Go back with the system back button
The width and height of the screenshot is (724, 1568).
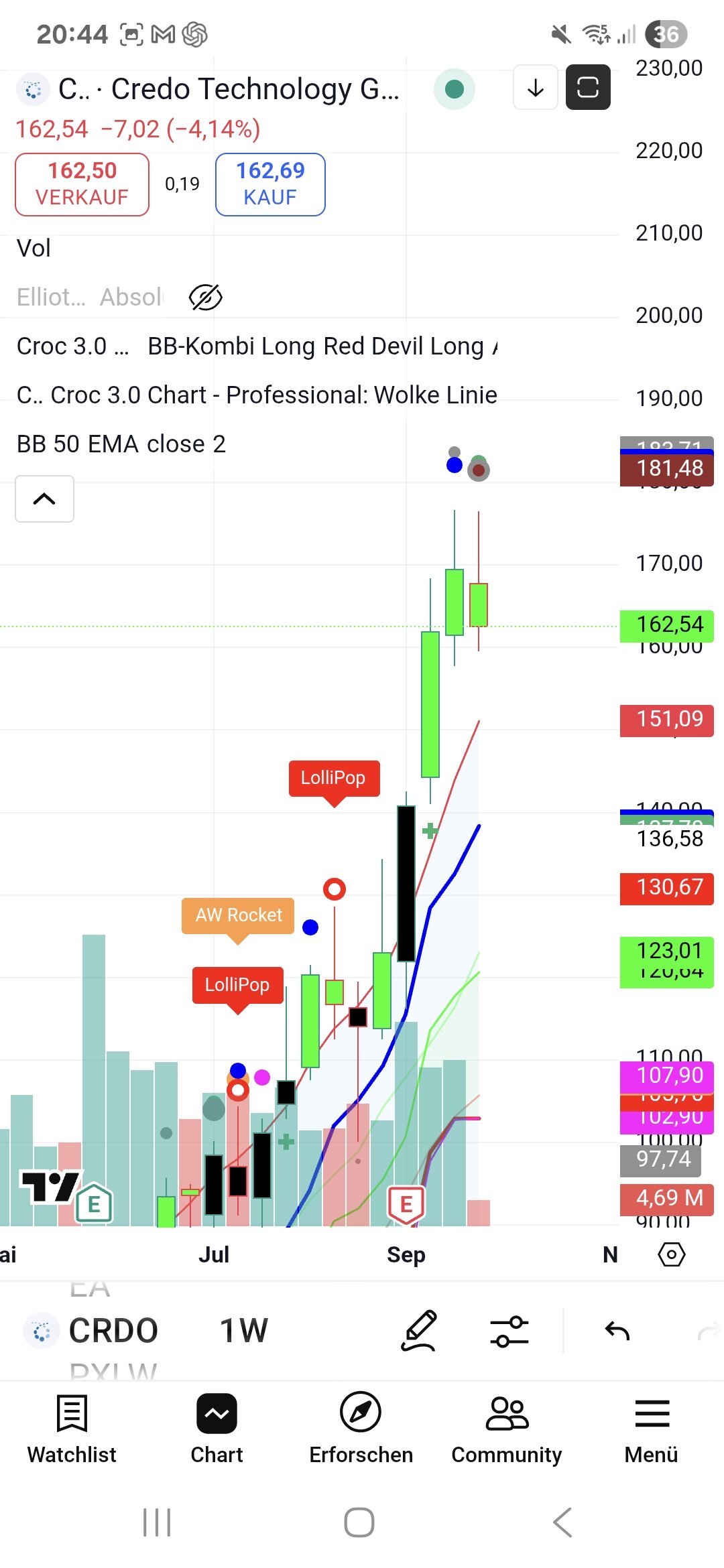click(x=562, y=1522)
